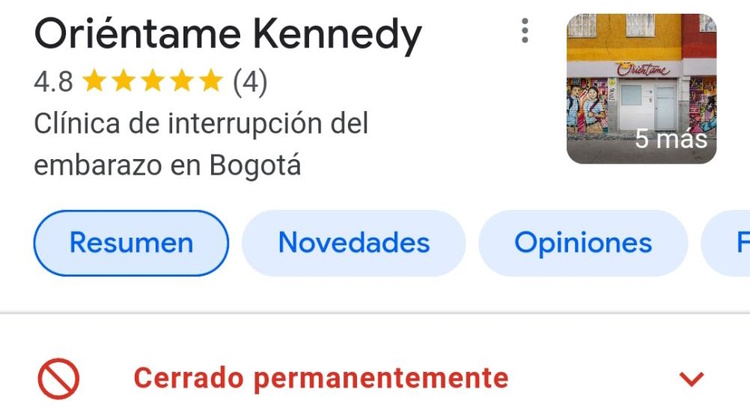The height and width of the screenshot is (407, 750).
Task: Open the photo thumbnail showing 5 más
Action: [x=641, y=89]
